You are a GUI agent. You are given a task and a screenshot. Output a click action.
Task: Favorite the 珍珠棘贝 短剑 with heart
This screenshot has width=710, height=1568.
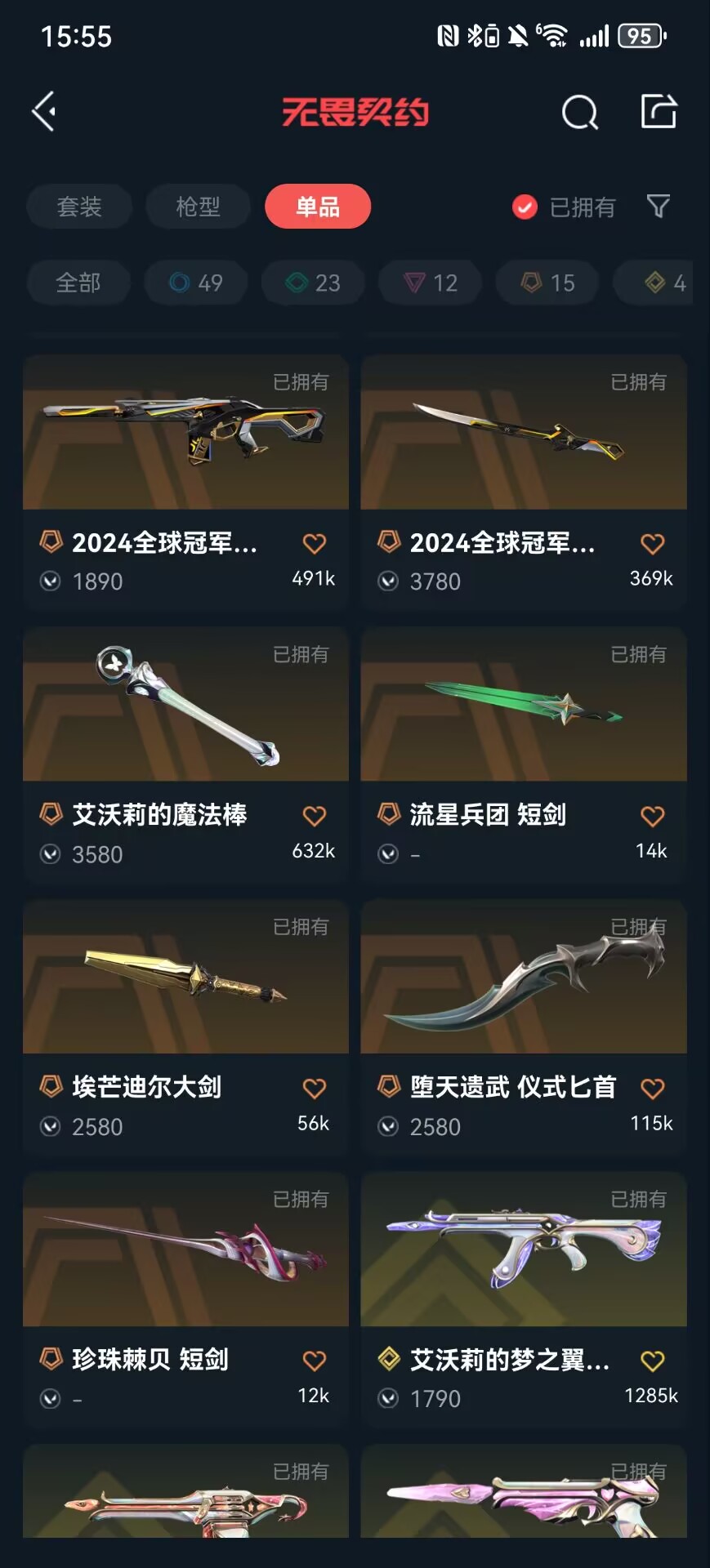(315, 1361)
